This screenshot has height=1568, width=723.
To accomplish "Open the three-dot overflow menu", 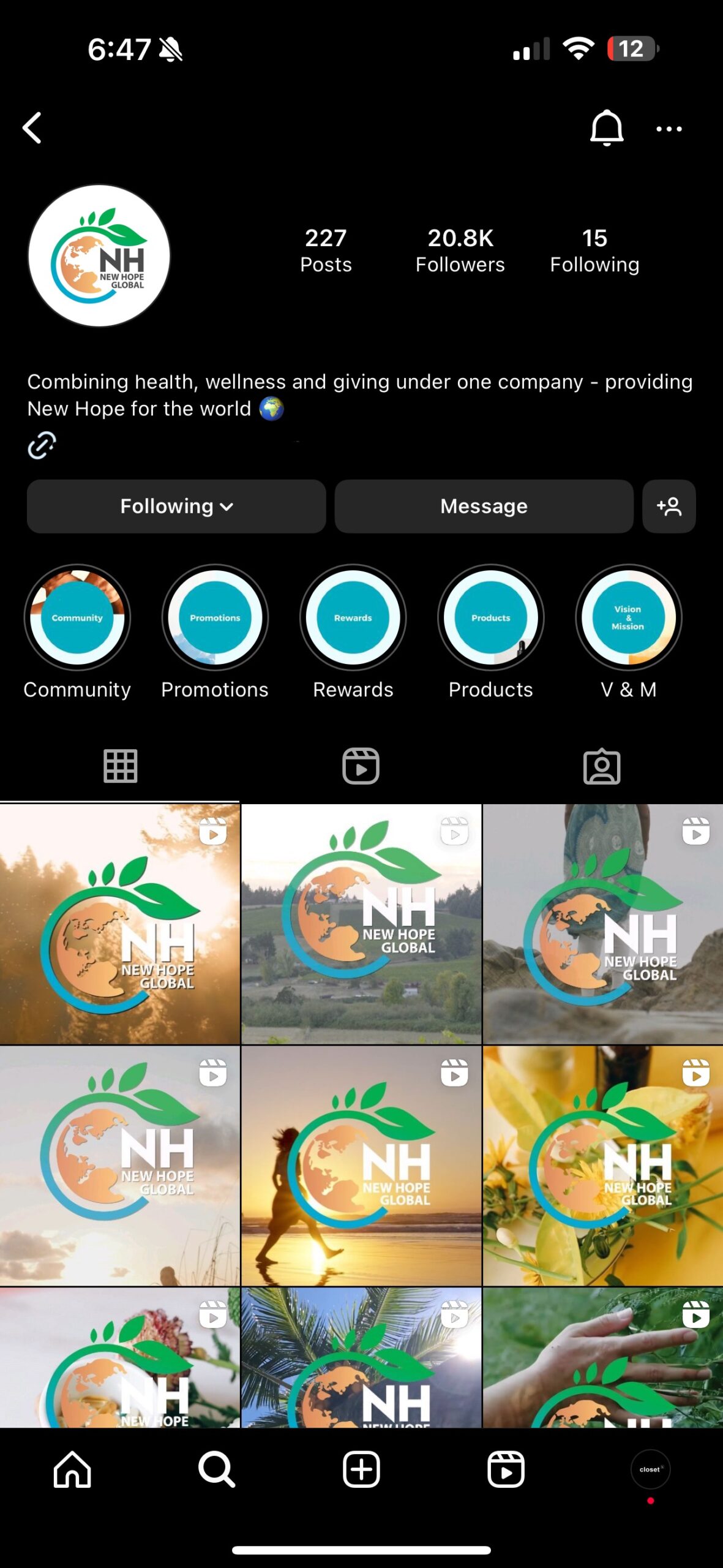I will (669, 129).
